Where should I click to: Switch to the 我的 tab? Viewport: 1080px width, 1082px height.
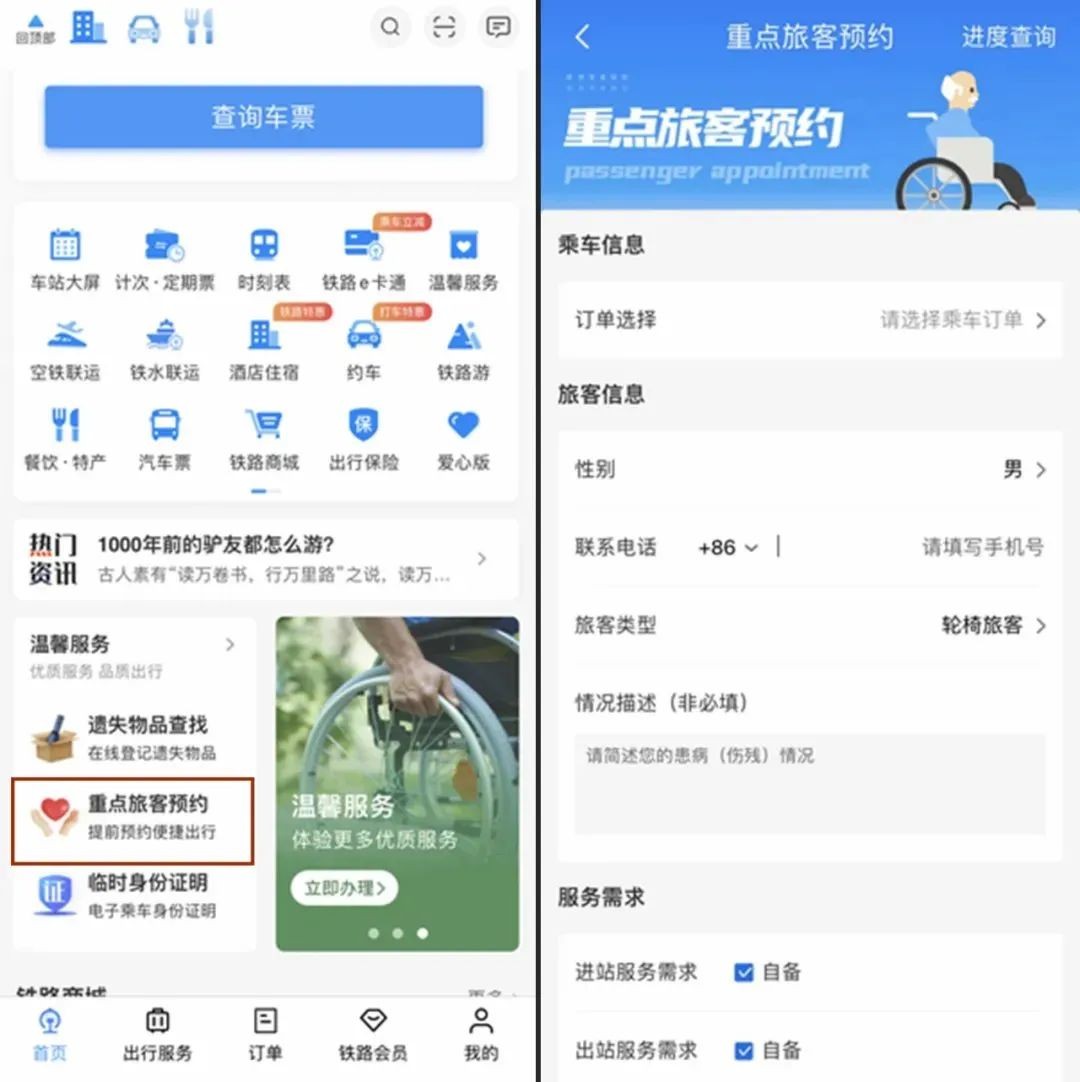(x=481, y=1034)
